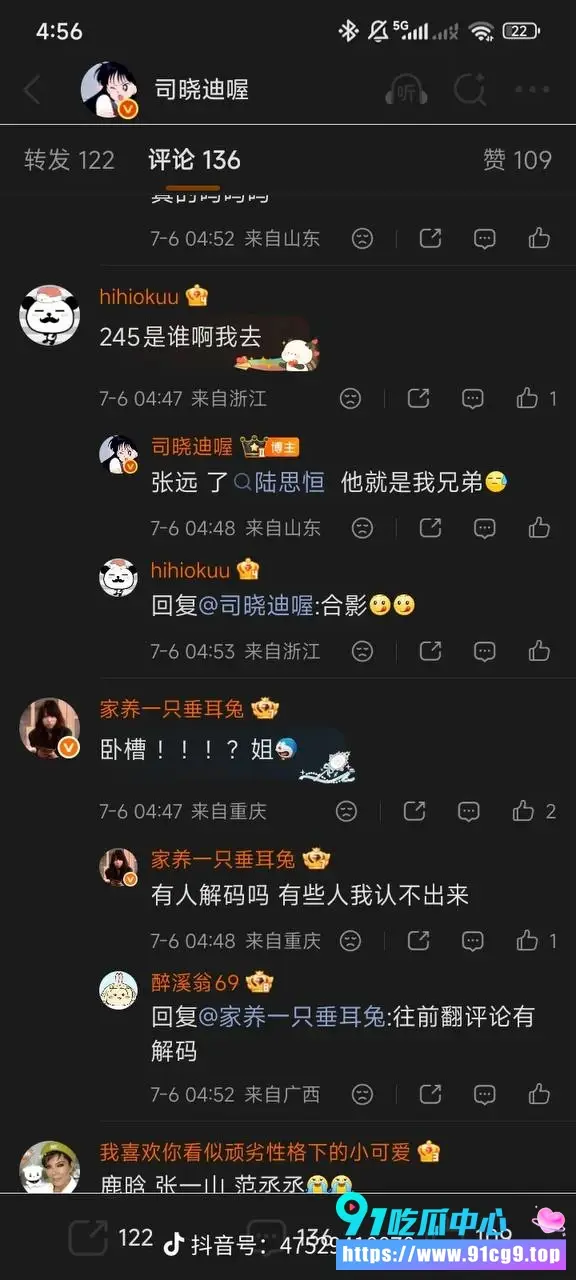Switch to the 转发 122 tab

click(69, 160)
